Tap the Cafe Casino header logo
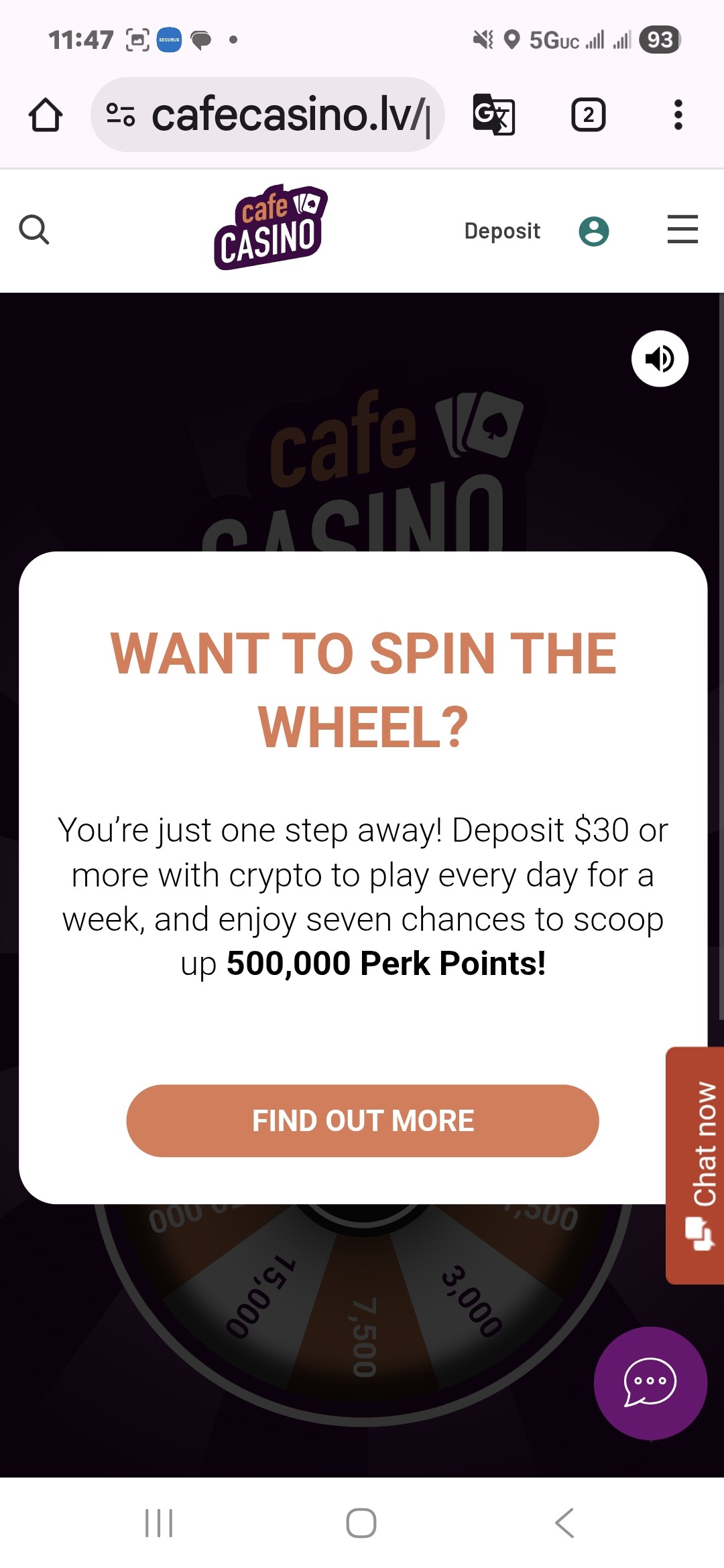The image size is (724, 1568). [270, 228]
